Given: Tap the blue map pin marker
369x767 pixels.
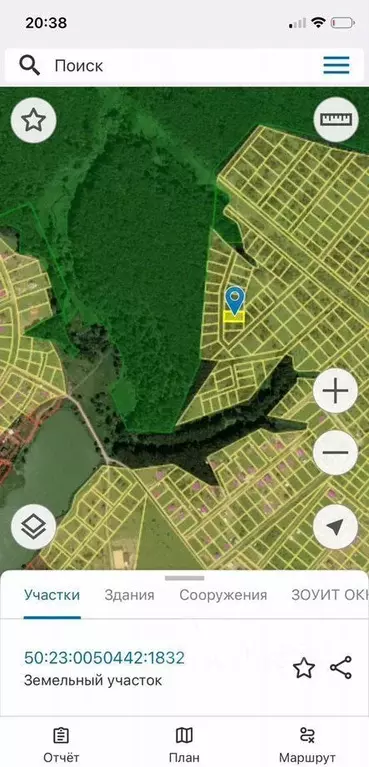Looking at the screenshot, I should (235, 300).
